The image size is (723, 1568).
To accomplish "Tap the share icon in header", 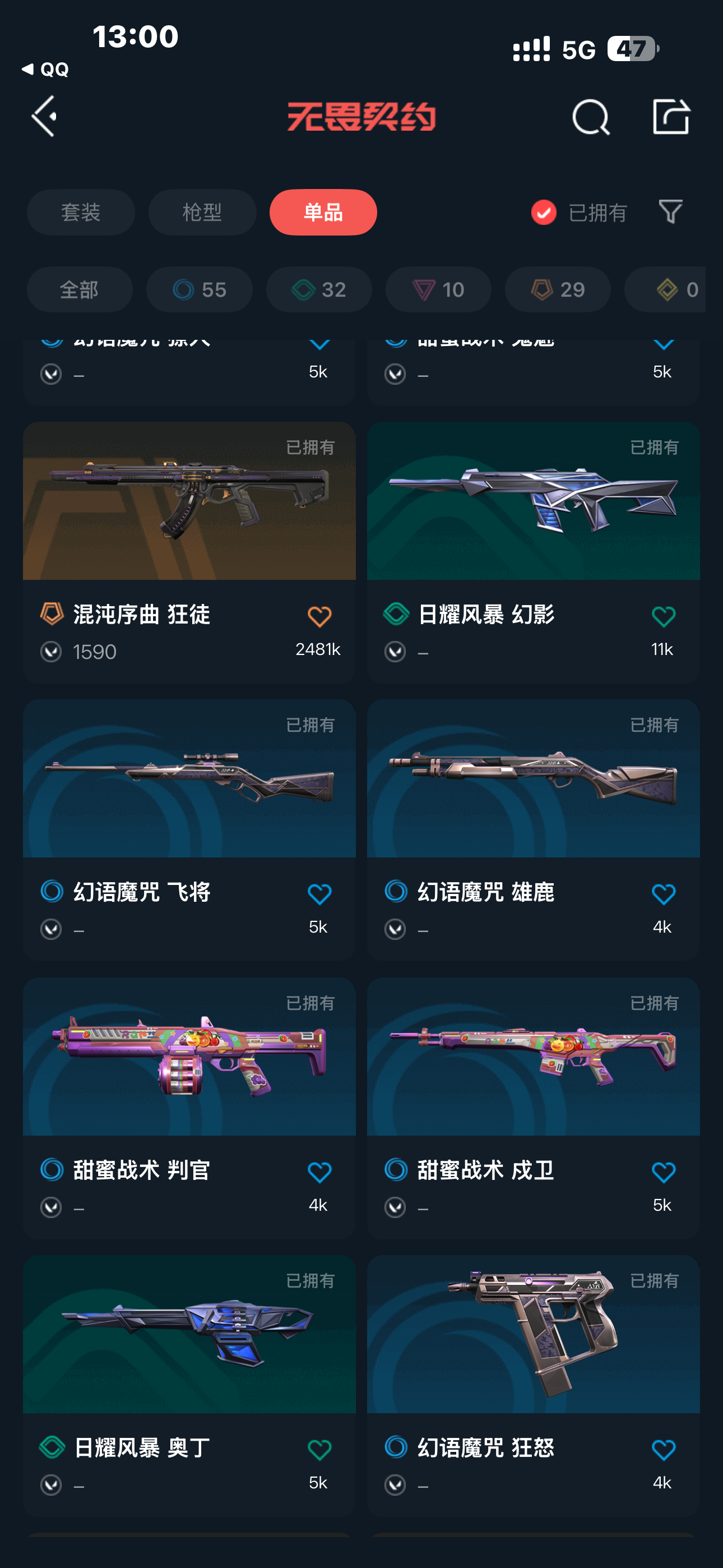I will pyautogui.click(x=671, y=116).
